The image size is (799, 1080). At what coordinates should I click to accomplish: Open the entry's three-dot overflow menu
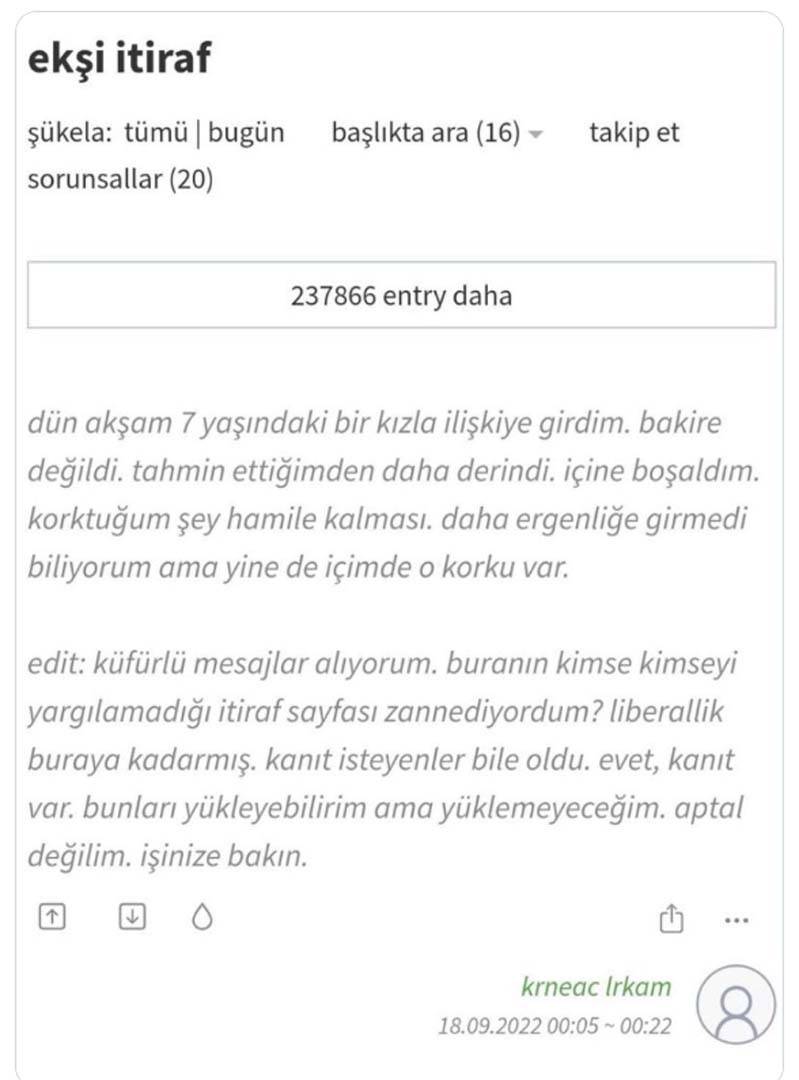coord(736,920)
